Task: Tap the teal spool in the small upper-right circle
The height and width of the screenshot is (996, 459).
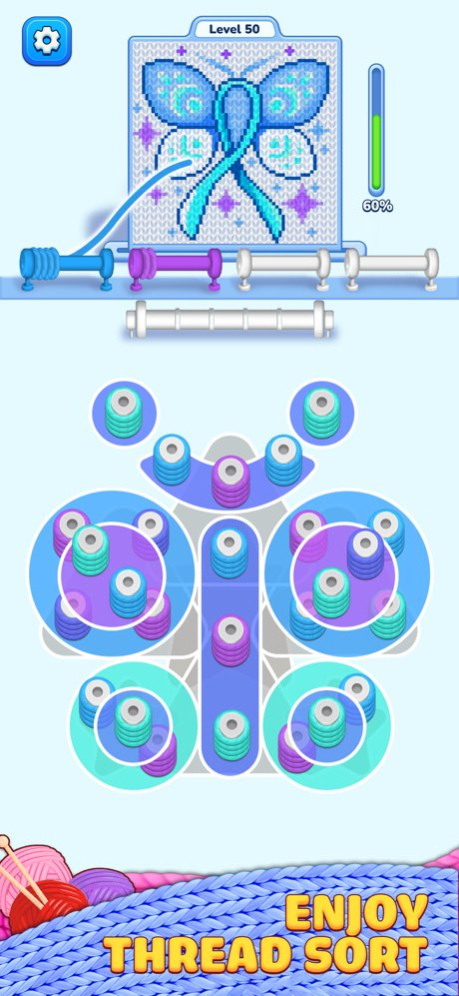Action: pos(322,412)
